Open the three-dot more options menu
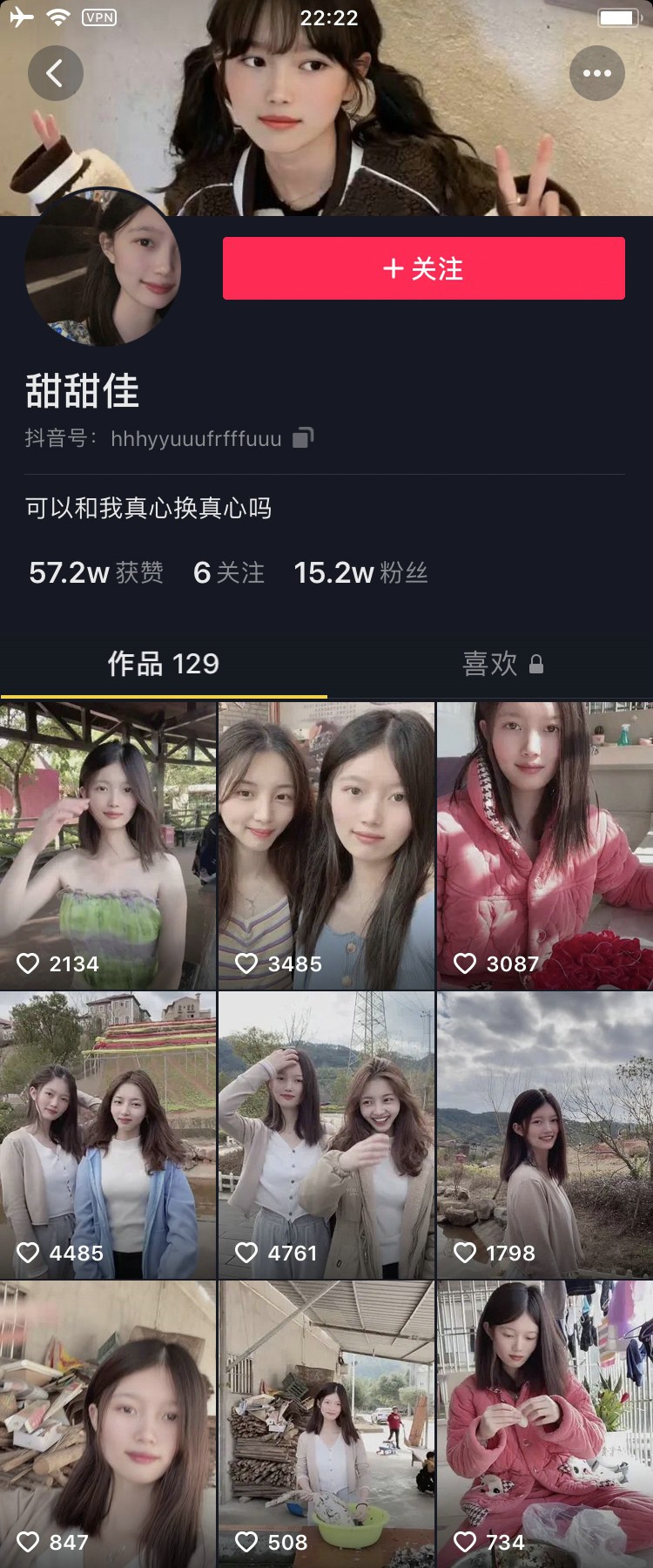 pos(596,73)
